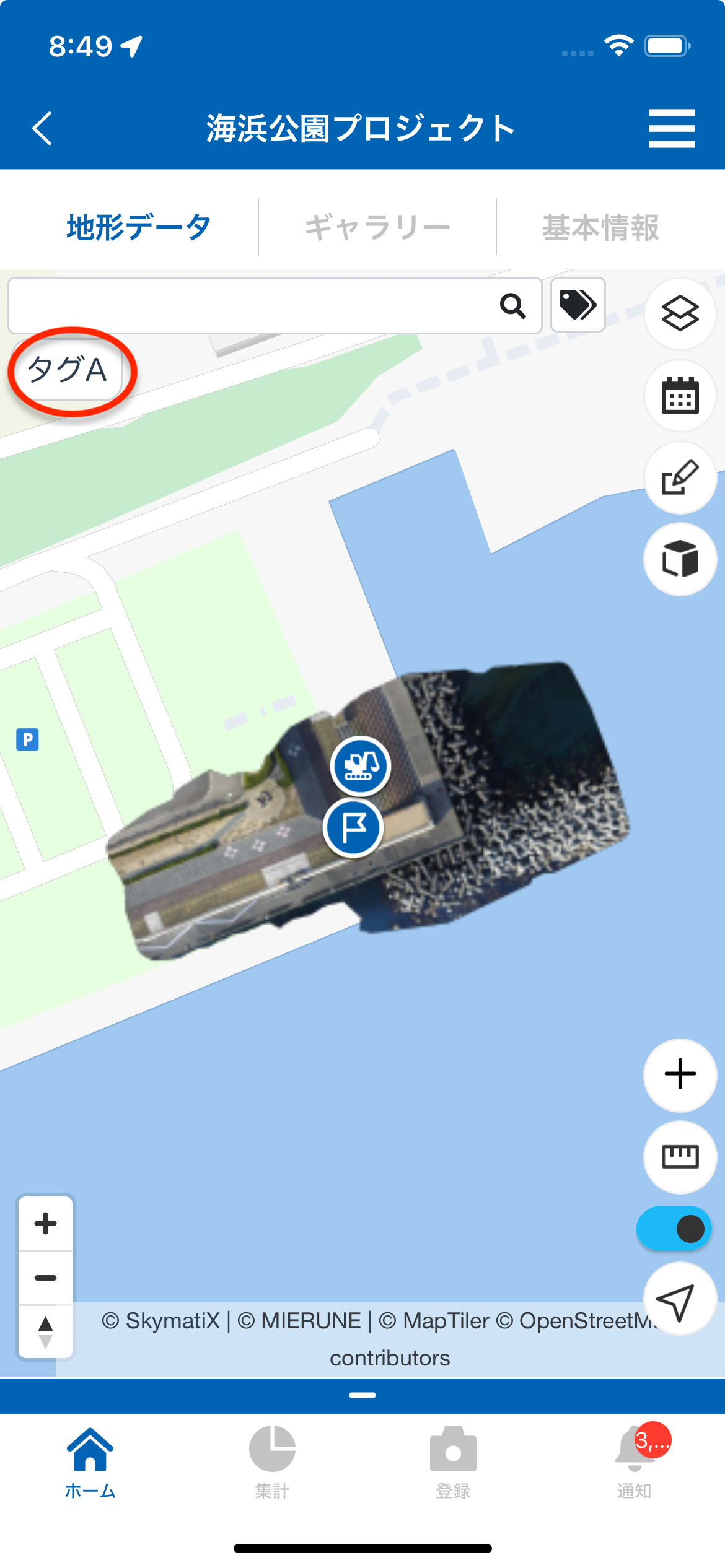The height and width of the screenshot is (1568, 725).
Task: Open the edit annotation tool
Action: tap(680, 477)
